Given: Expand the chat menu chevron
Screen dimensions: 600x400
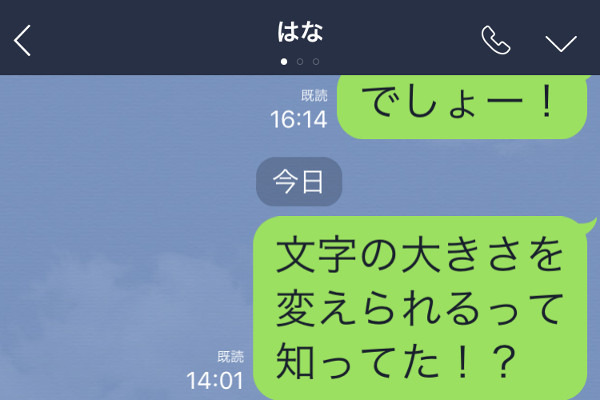Looking at the screenshot, I should point(561,41).
